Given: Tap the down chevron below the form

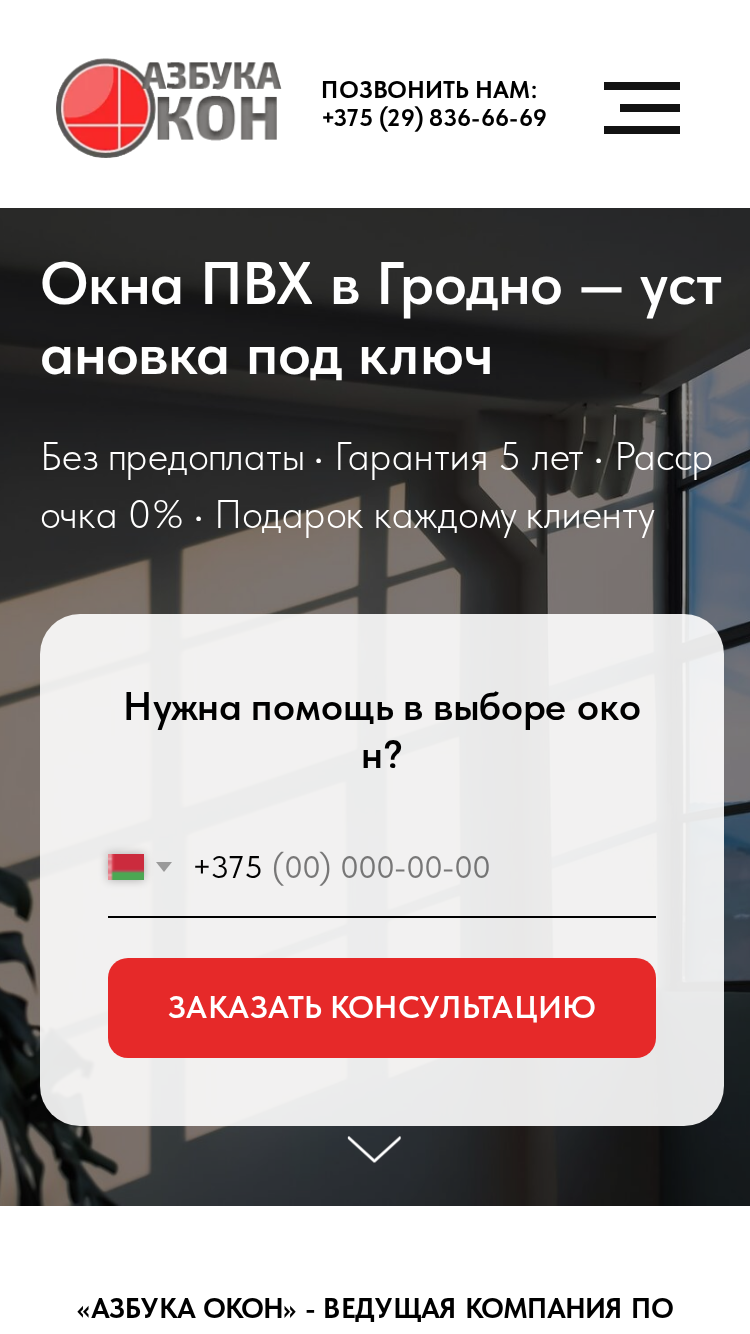Looking at the screenshot, I should 374,1150.
